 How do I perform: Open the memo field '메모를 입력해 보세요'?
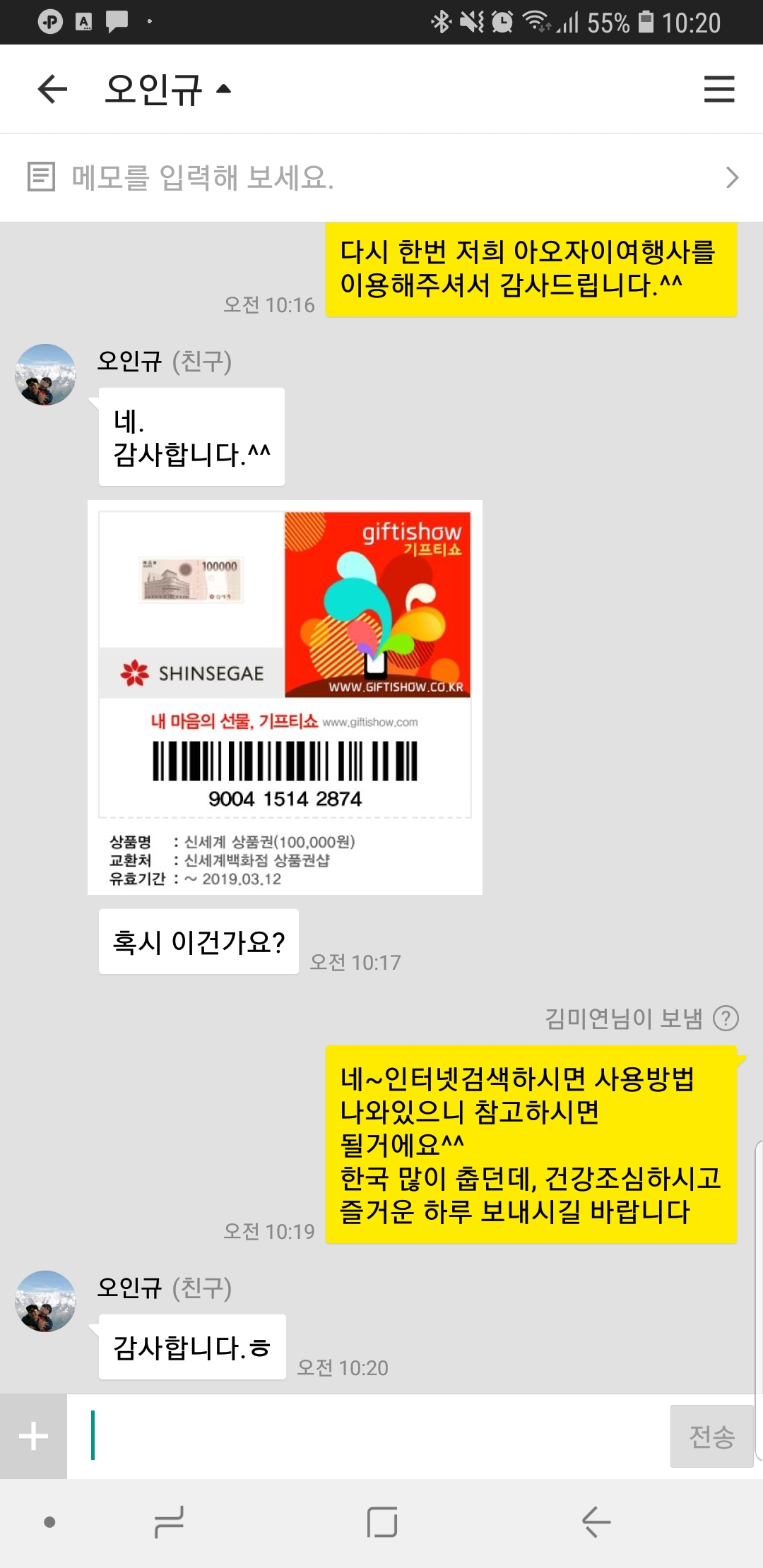point(381,177)
